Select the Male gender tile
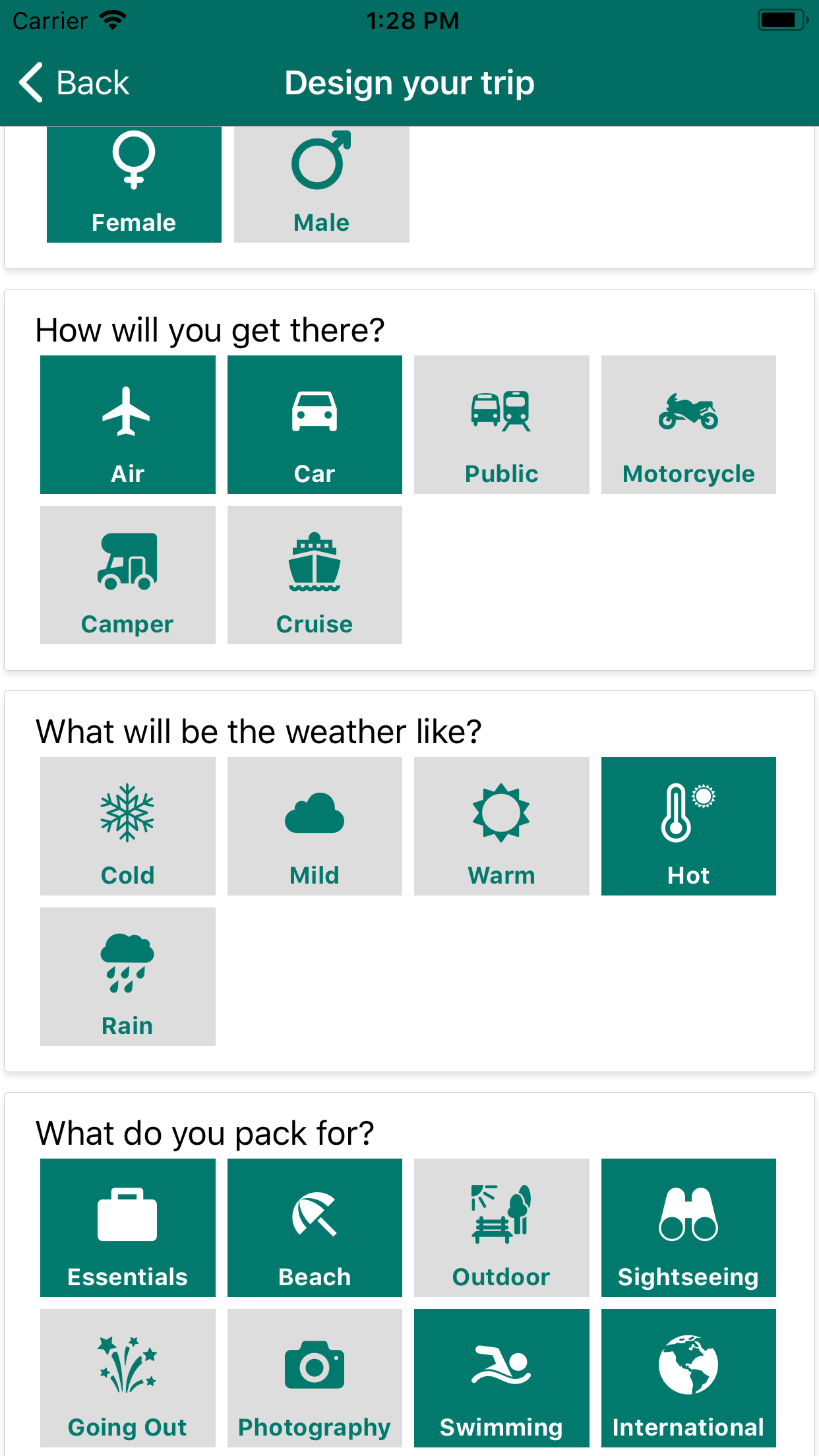The width and height of the screenshot is (819, 1456). pyautogui.click(x=321, y=185)
